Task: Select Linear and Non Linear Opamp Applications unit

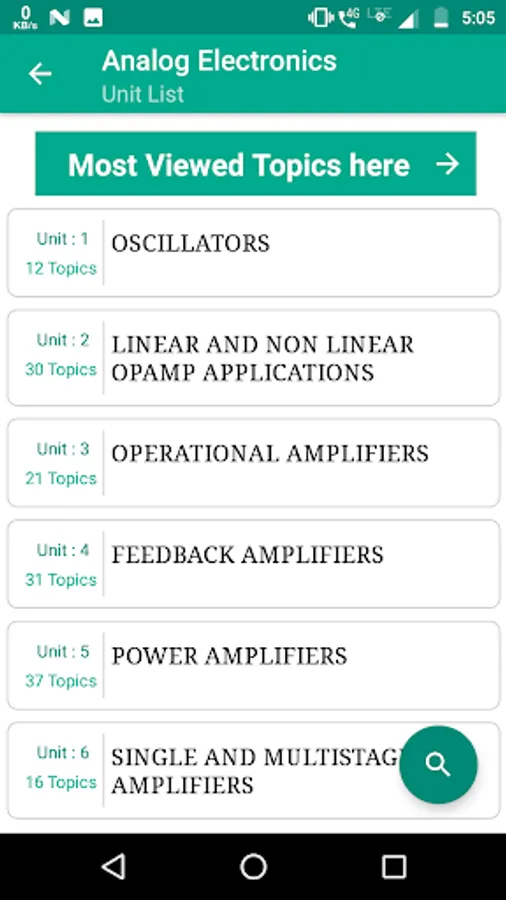Action: tap(254, 358)
